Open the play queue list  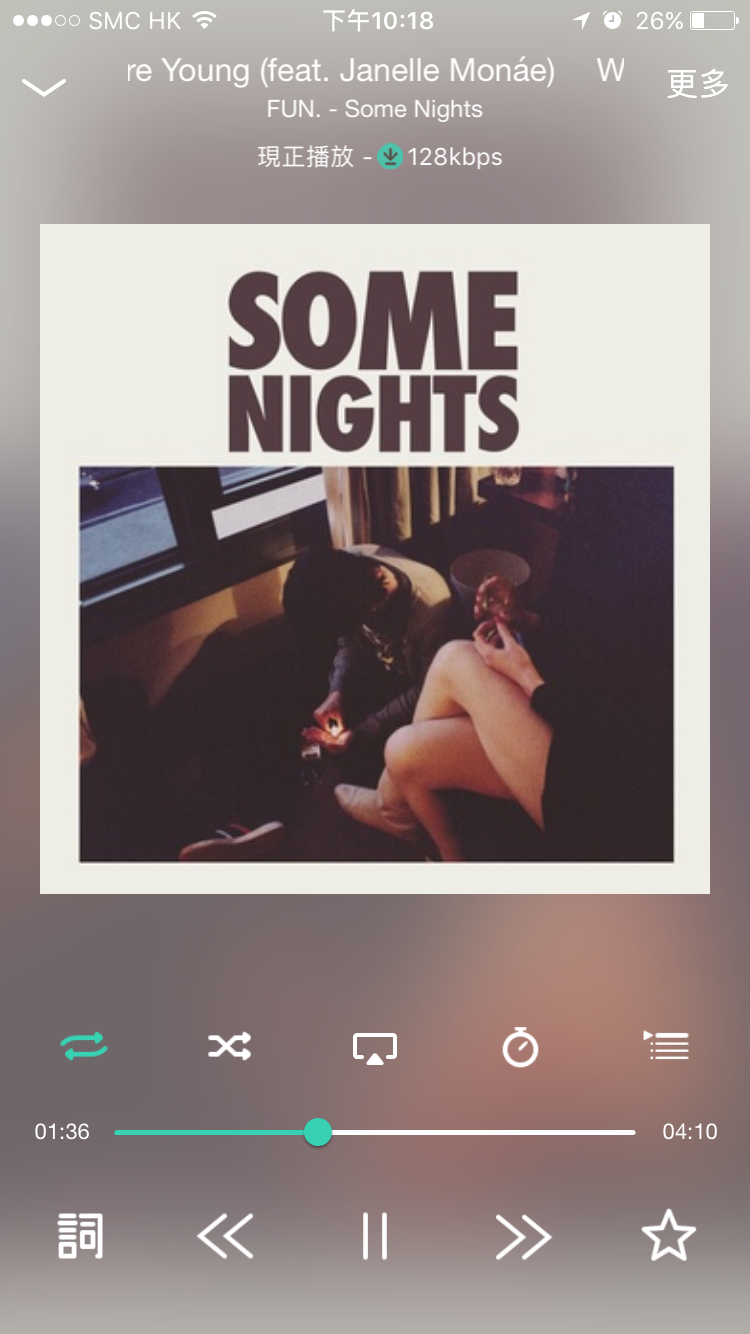click(x=666, y=1046)
